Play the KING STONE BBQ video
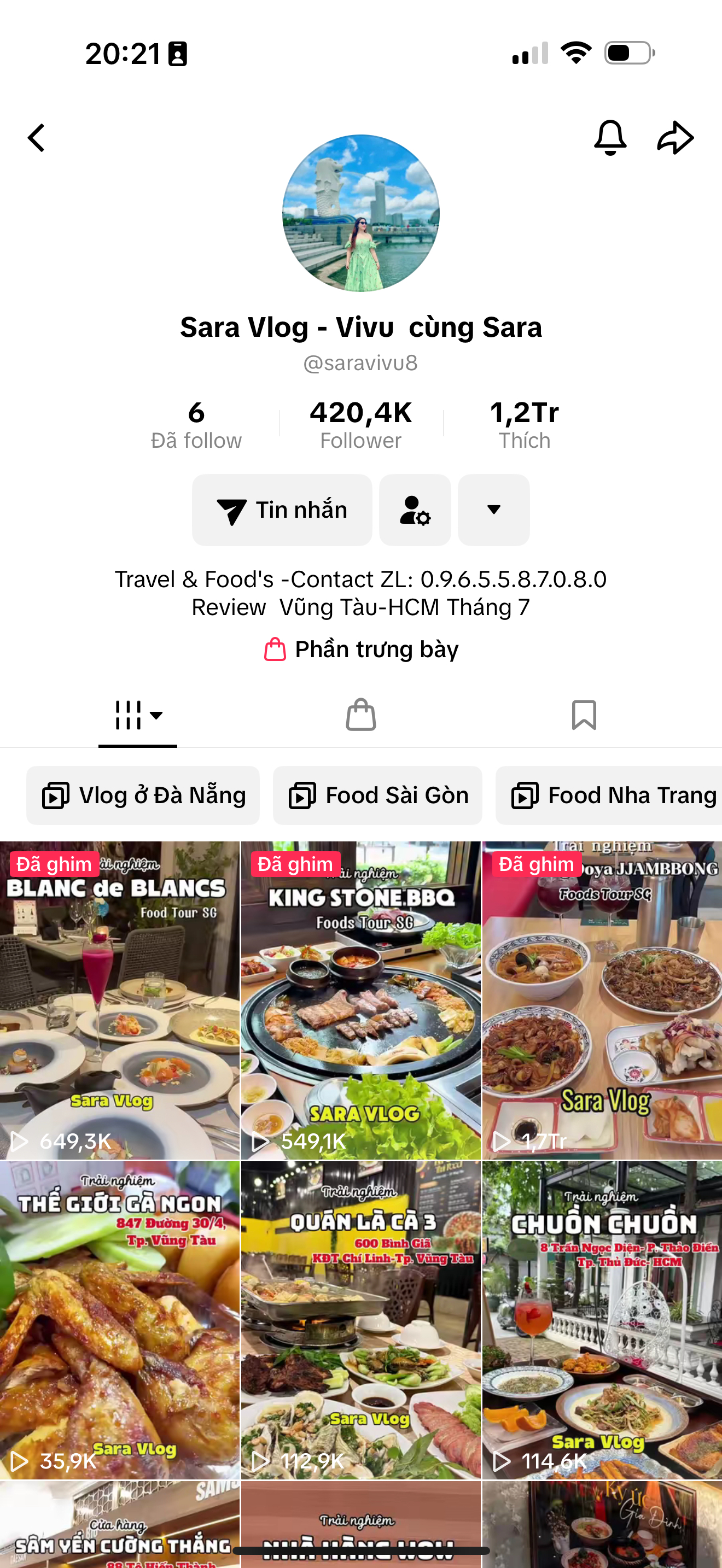Image resolution: width=722 pixels, height=1568 pixels. [x=361, y=1001]
